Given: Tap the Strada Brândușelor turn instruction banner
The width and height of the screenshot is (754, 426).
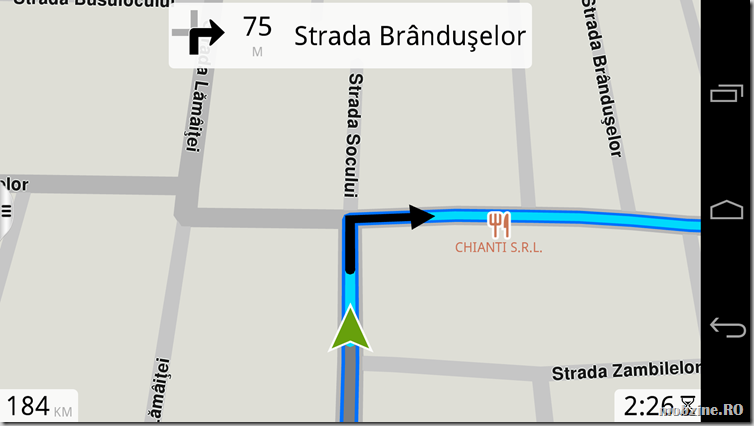Looking at the screenshot, I should point(349,38).
